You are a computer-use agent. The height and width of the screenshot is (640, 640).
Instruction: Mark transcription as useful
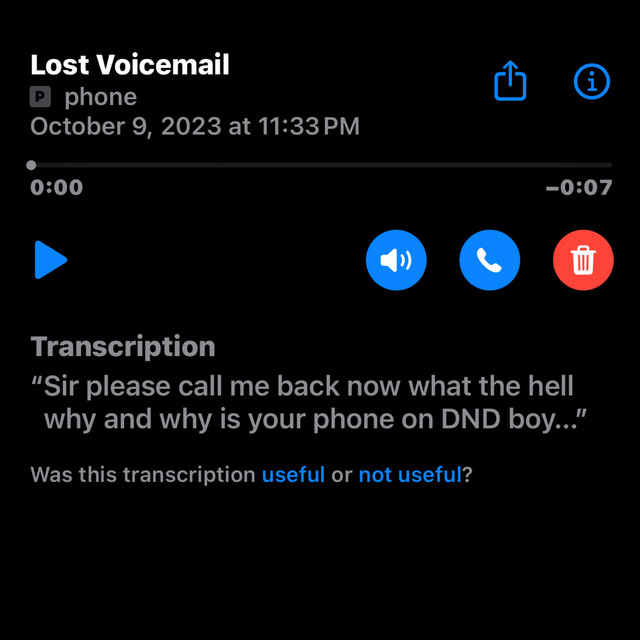(x=293, y=474)
